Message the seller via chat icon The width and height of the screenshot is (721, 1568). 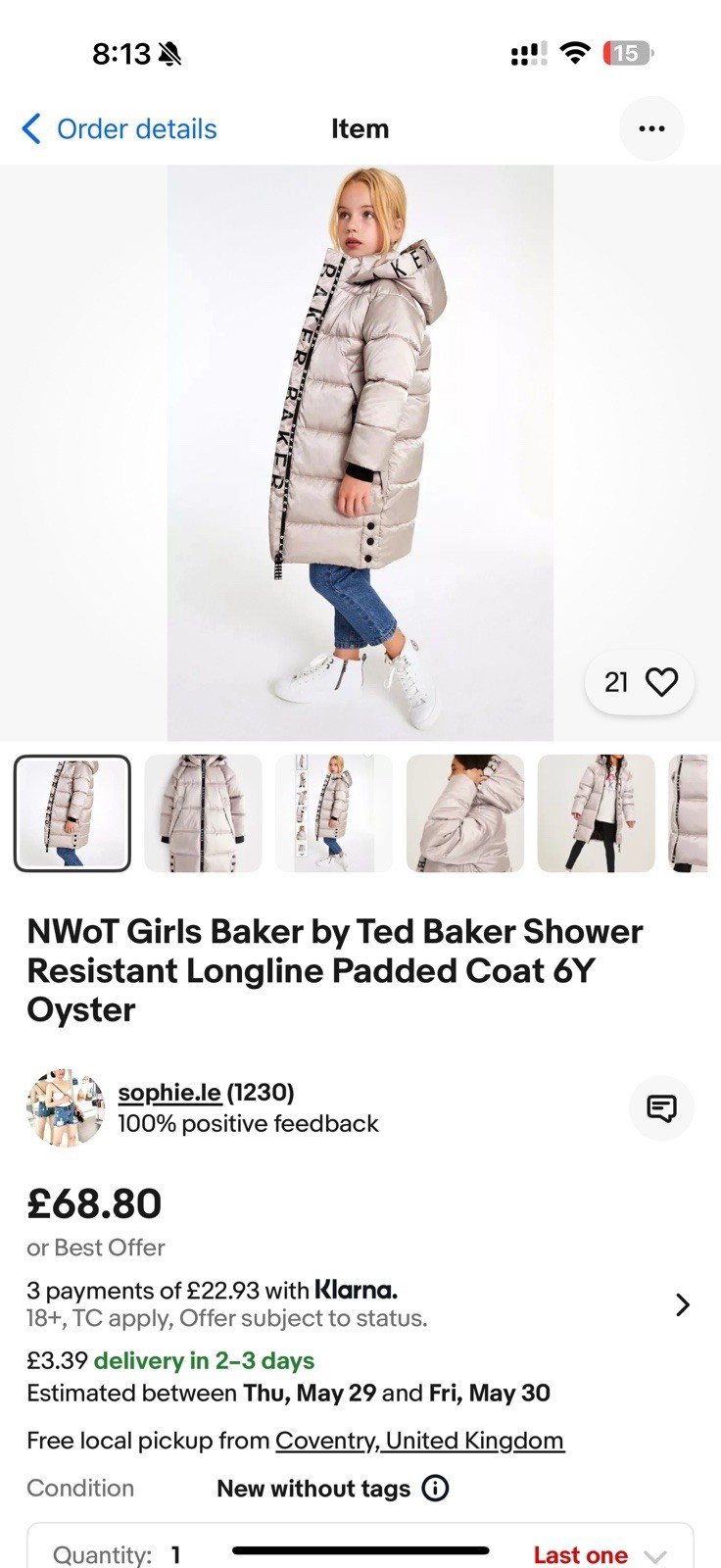coord(661,1108)
